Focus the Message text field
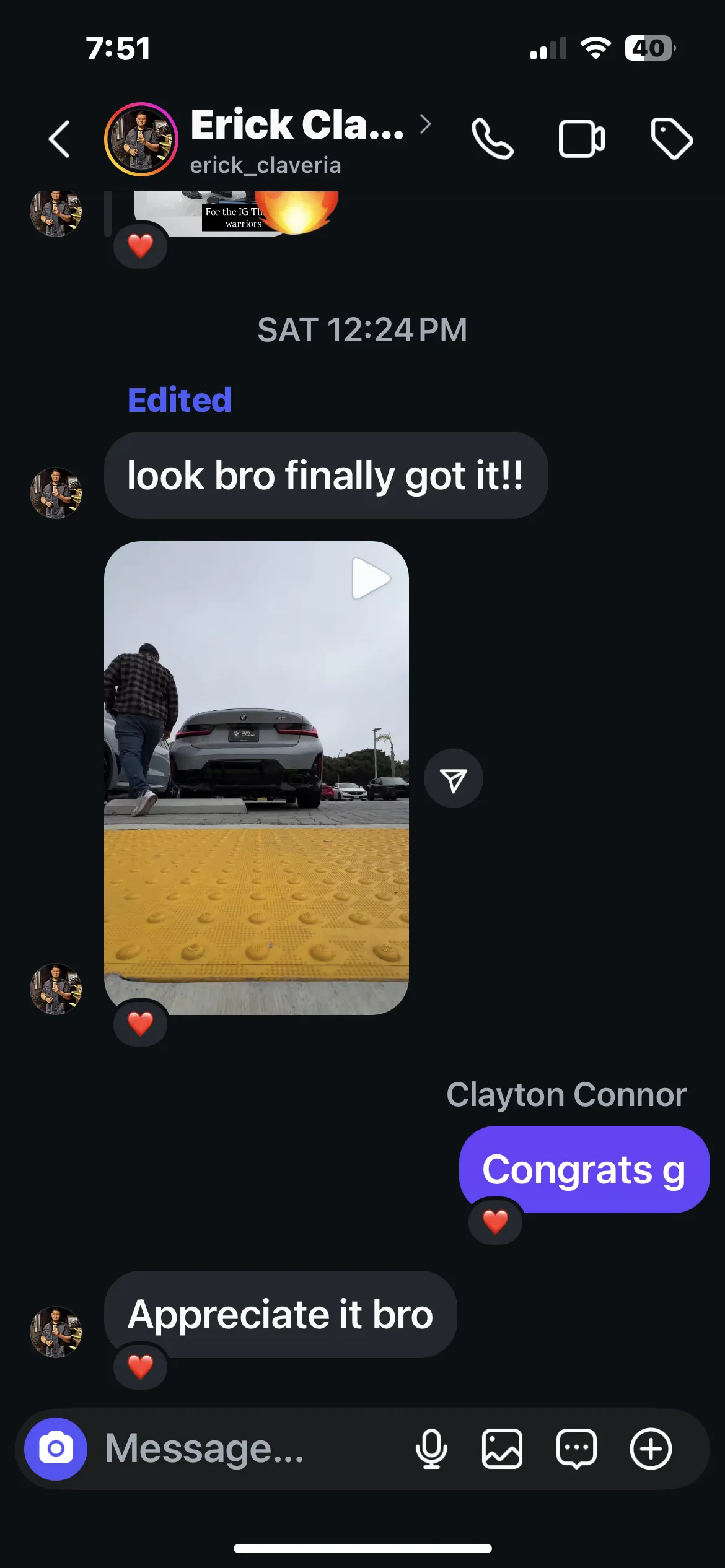Viewport: 725px width, 1568px height. pyautogui.click(x=248, y=1448)
